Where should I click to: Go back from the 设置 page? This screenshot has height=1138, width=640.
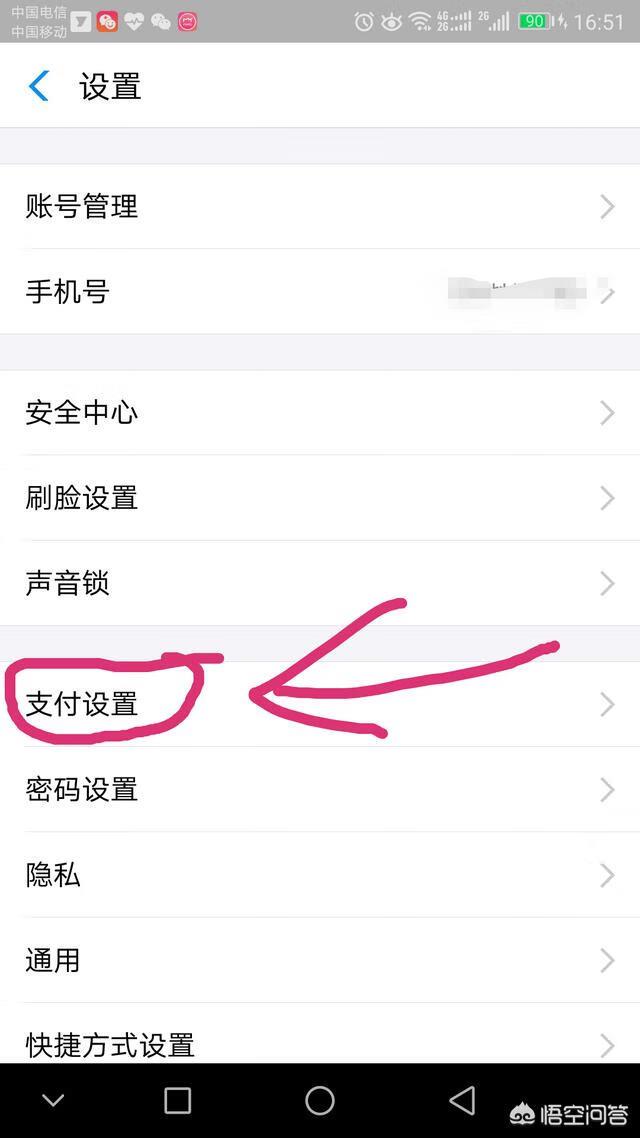coord(38,86)
